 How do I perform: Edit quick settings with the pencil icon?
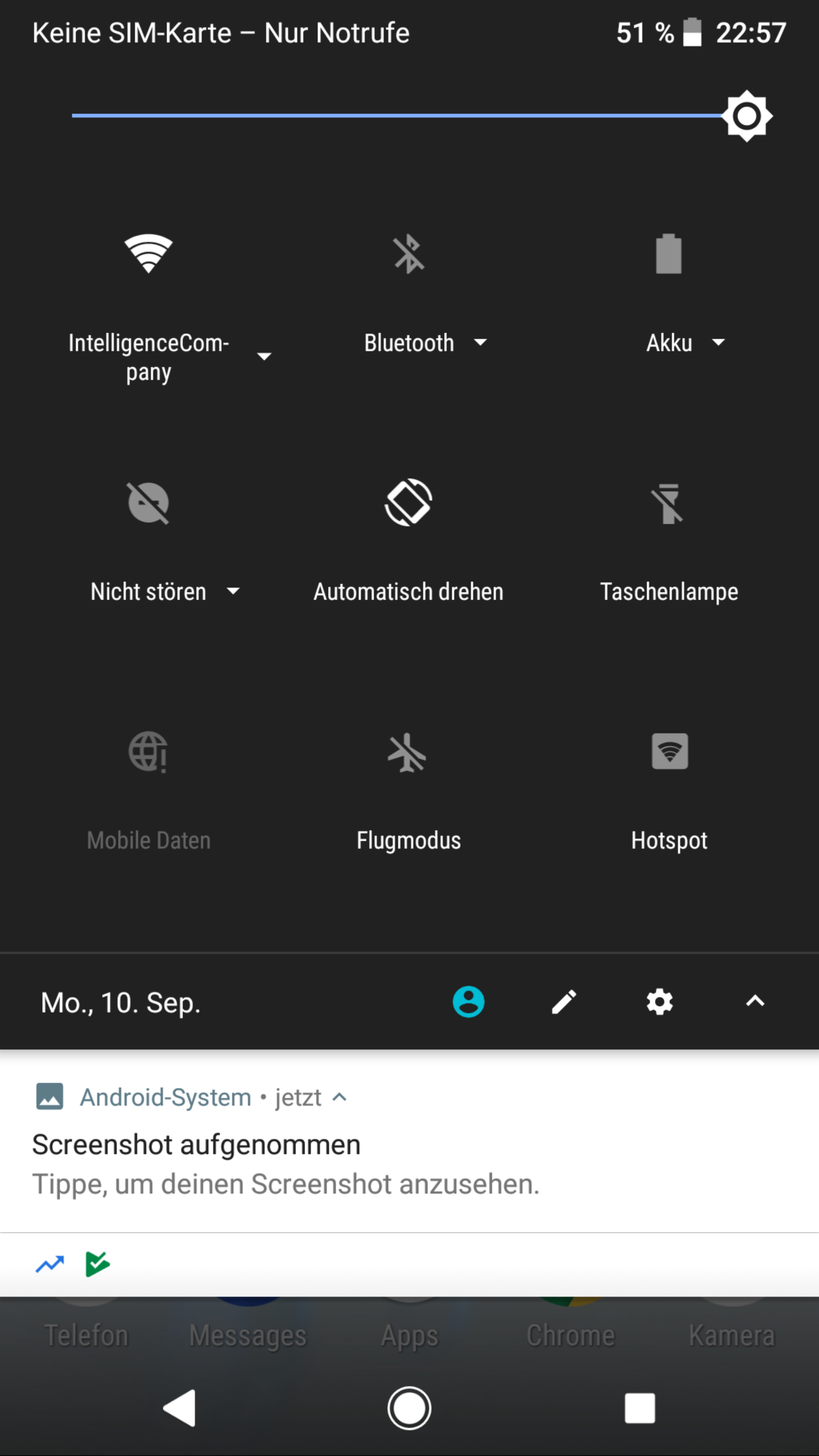tap(563, 1002)
